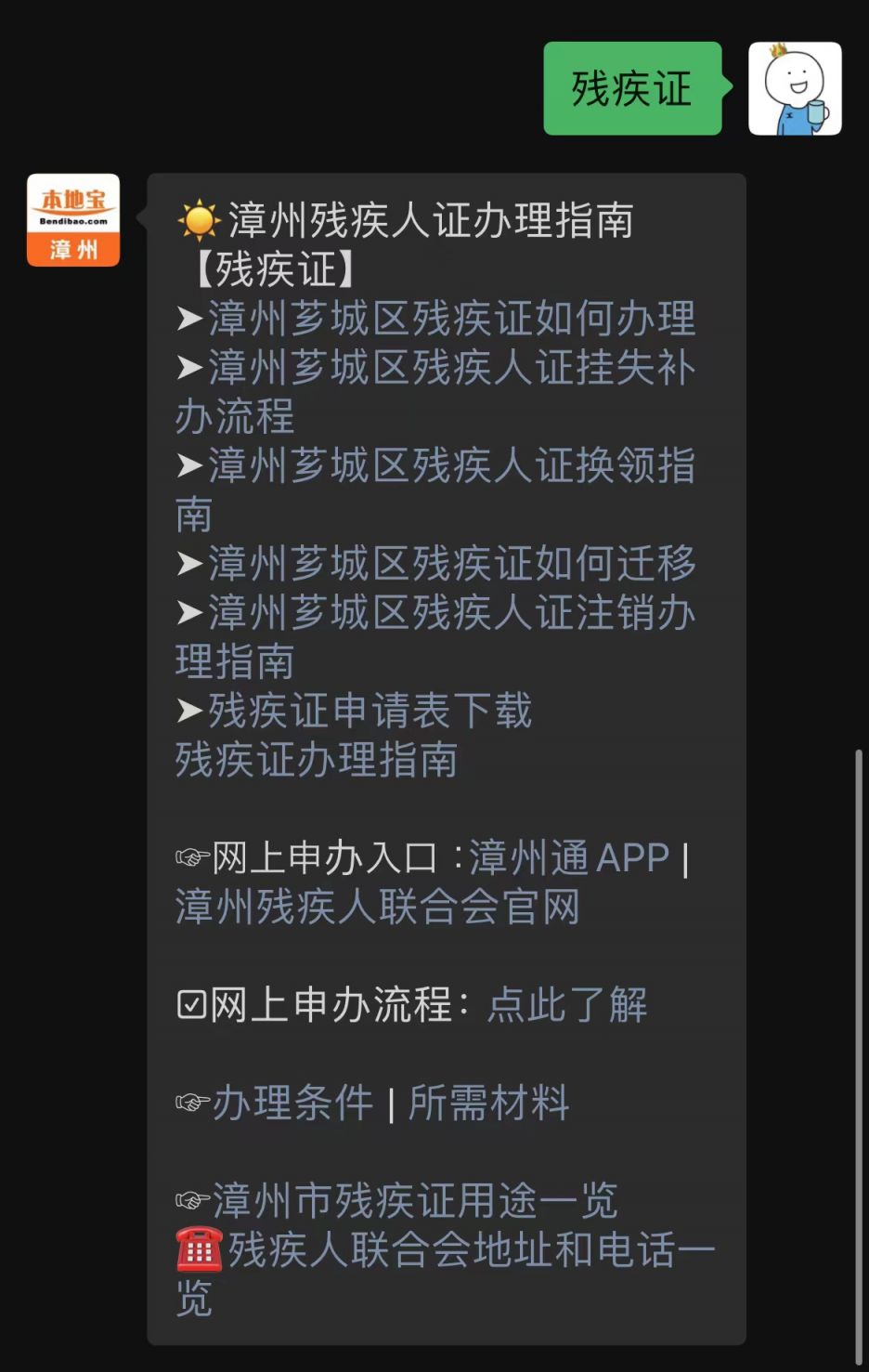Viewport: 869px width, 1372px height.
Task: Open 漳州芗城区残疾人证换领指南 link
Action: pos(451,465)
